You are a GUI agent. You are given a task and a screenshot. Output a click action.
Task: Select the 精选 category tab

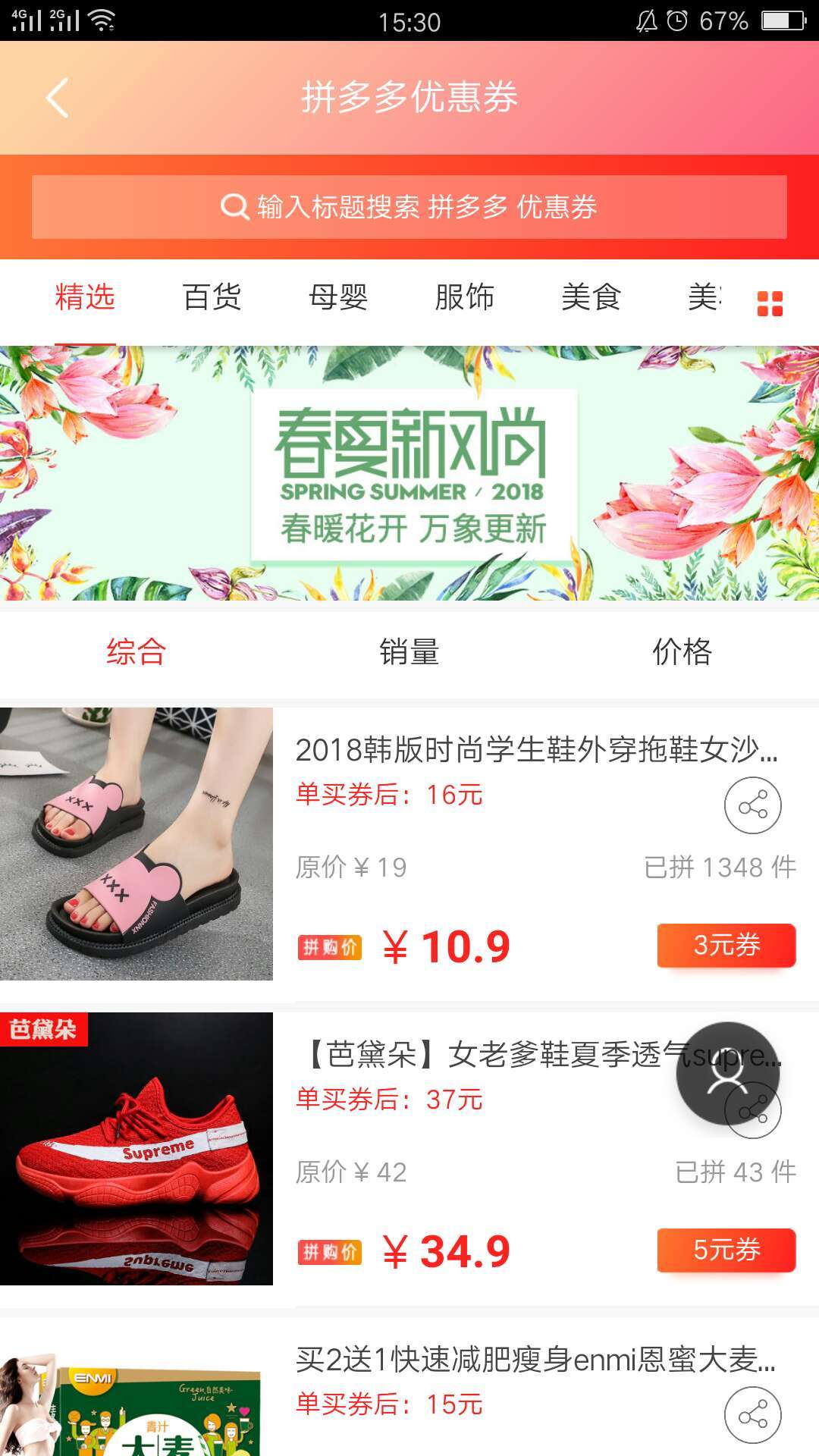pyautogui.click(x=85, y=297)
